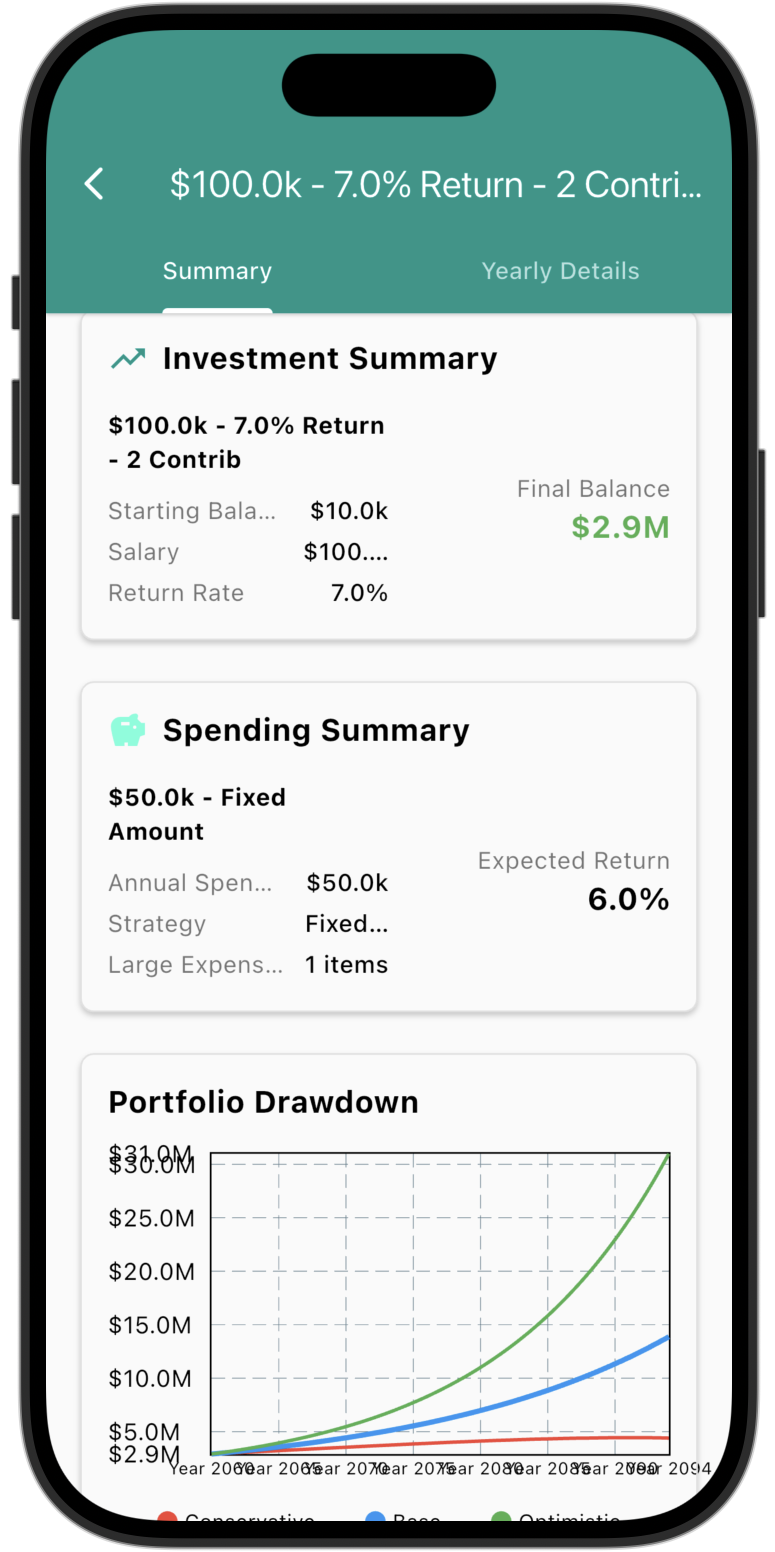Select the Summary tab
Screen dimensions: 775x1552
click(217, 271)
